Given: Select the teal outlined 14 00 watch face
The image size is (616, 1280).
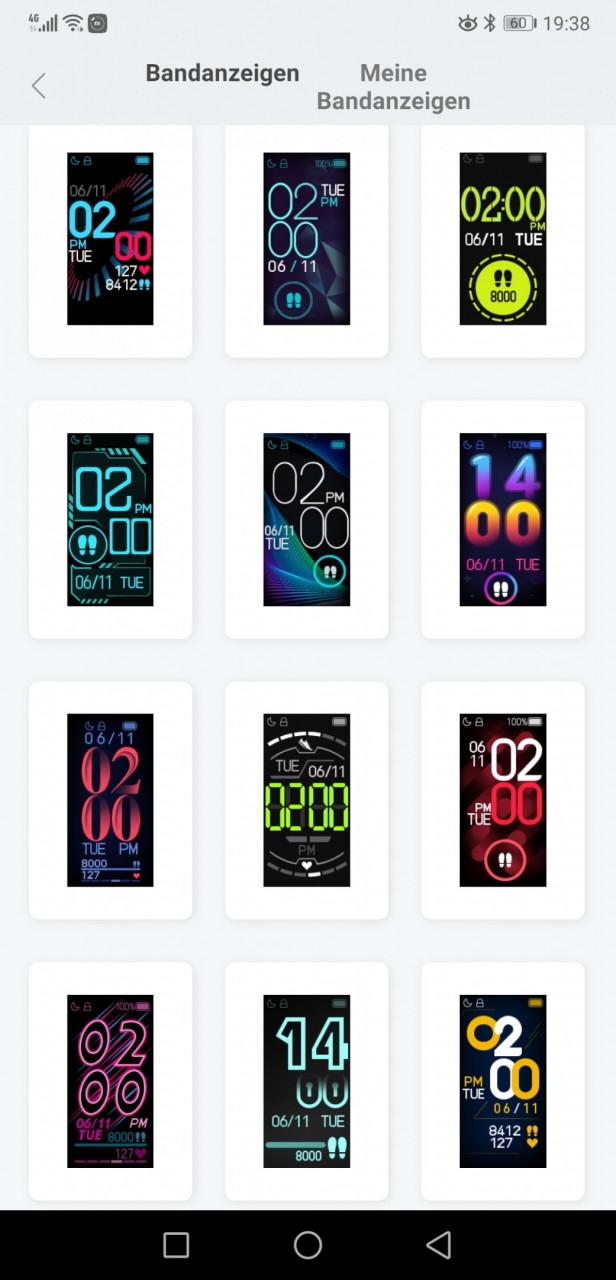Looking at the screenshot, I should [307, 1081].
